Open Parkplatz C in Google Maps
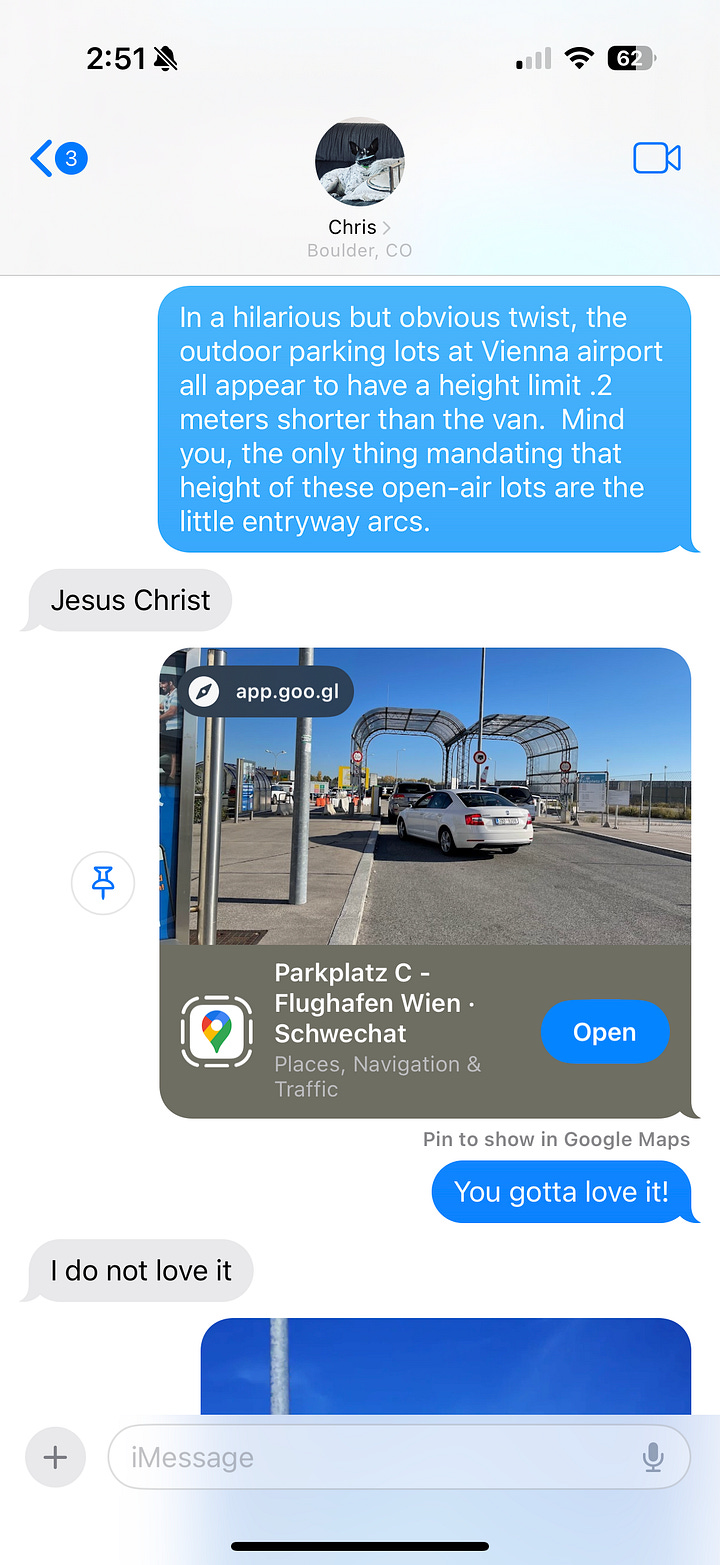 coord(604,1032)
